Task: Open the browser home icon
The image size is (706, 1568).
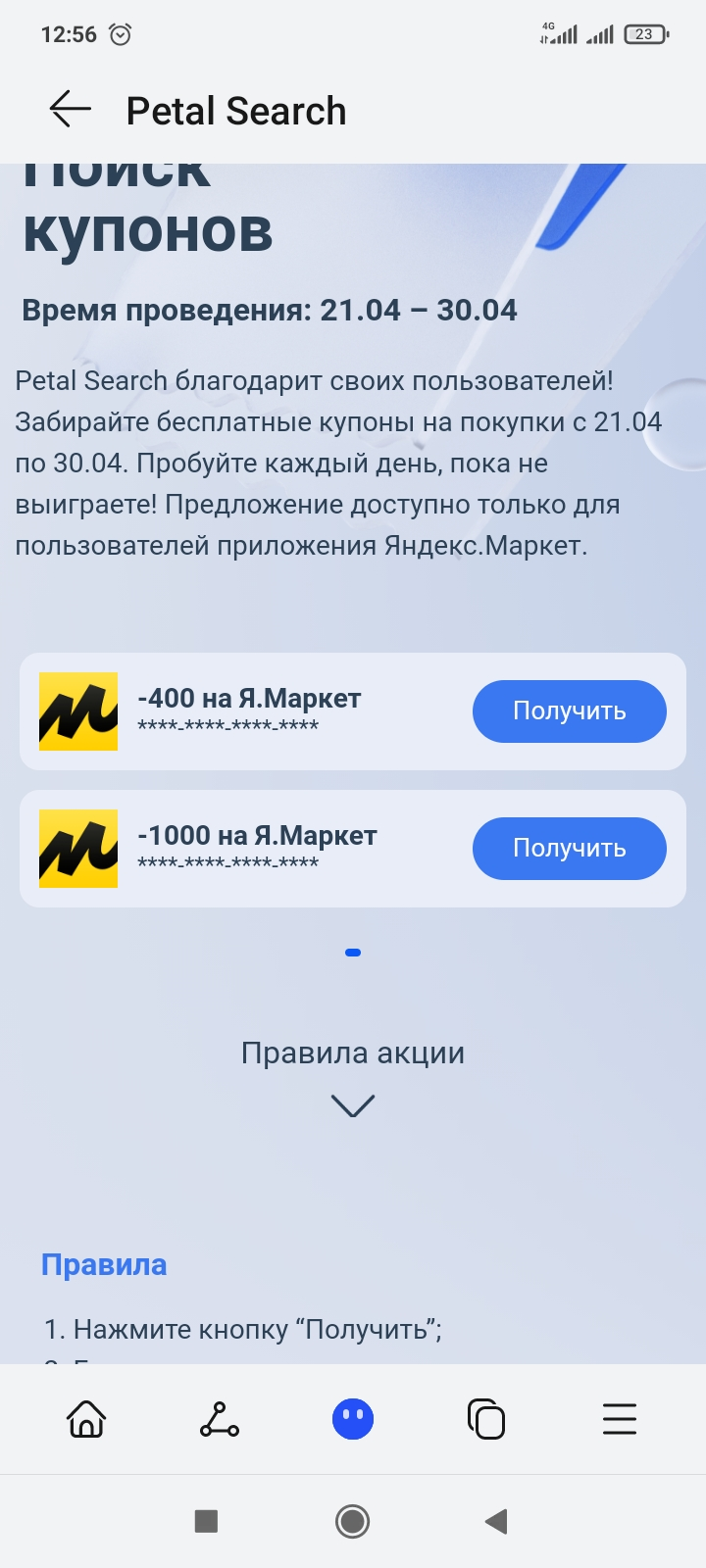Action: tap(86, 1418)
